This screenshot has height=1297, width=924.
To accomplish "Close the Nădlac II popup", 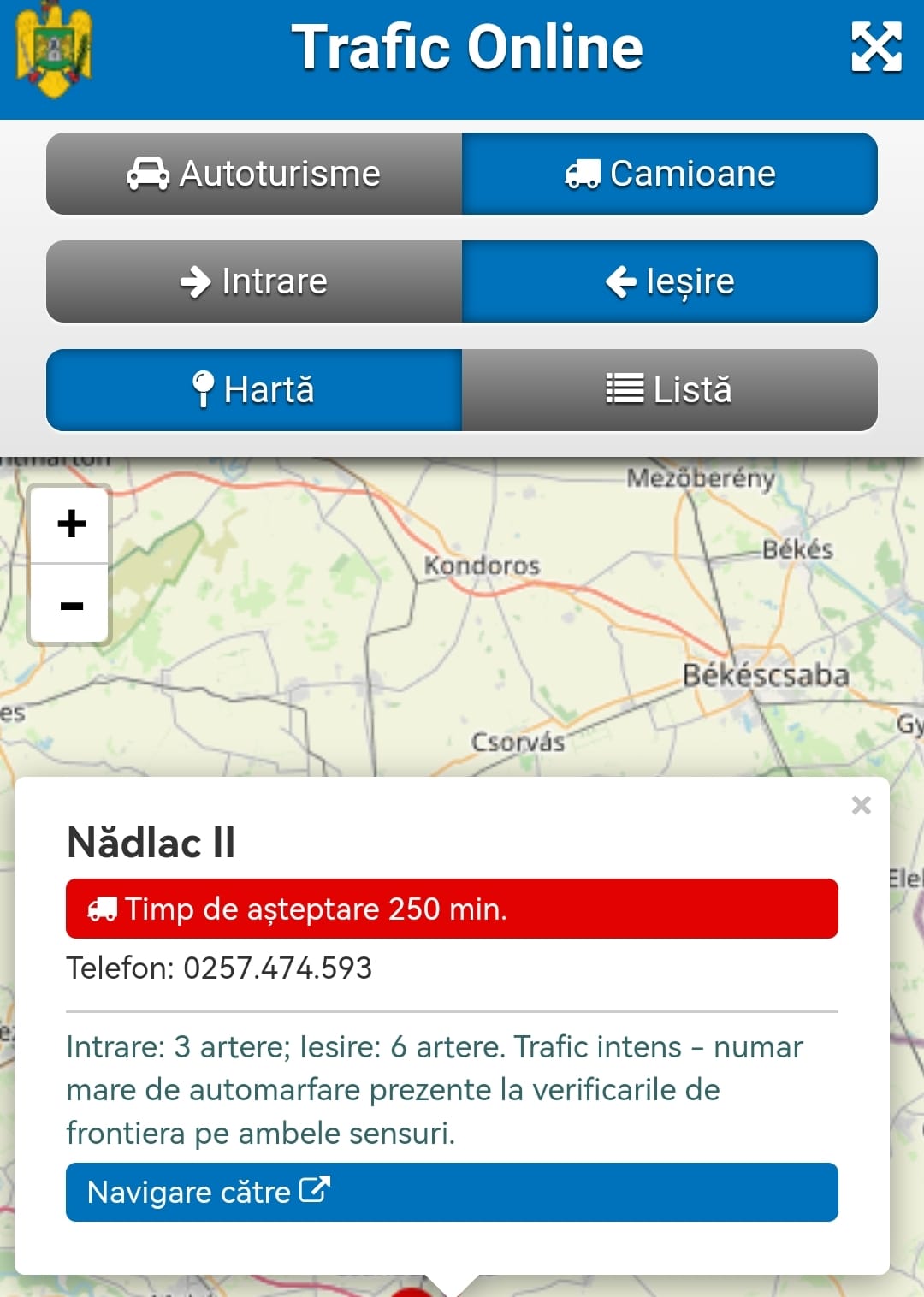I will click(861, 805).
